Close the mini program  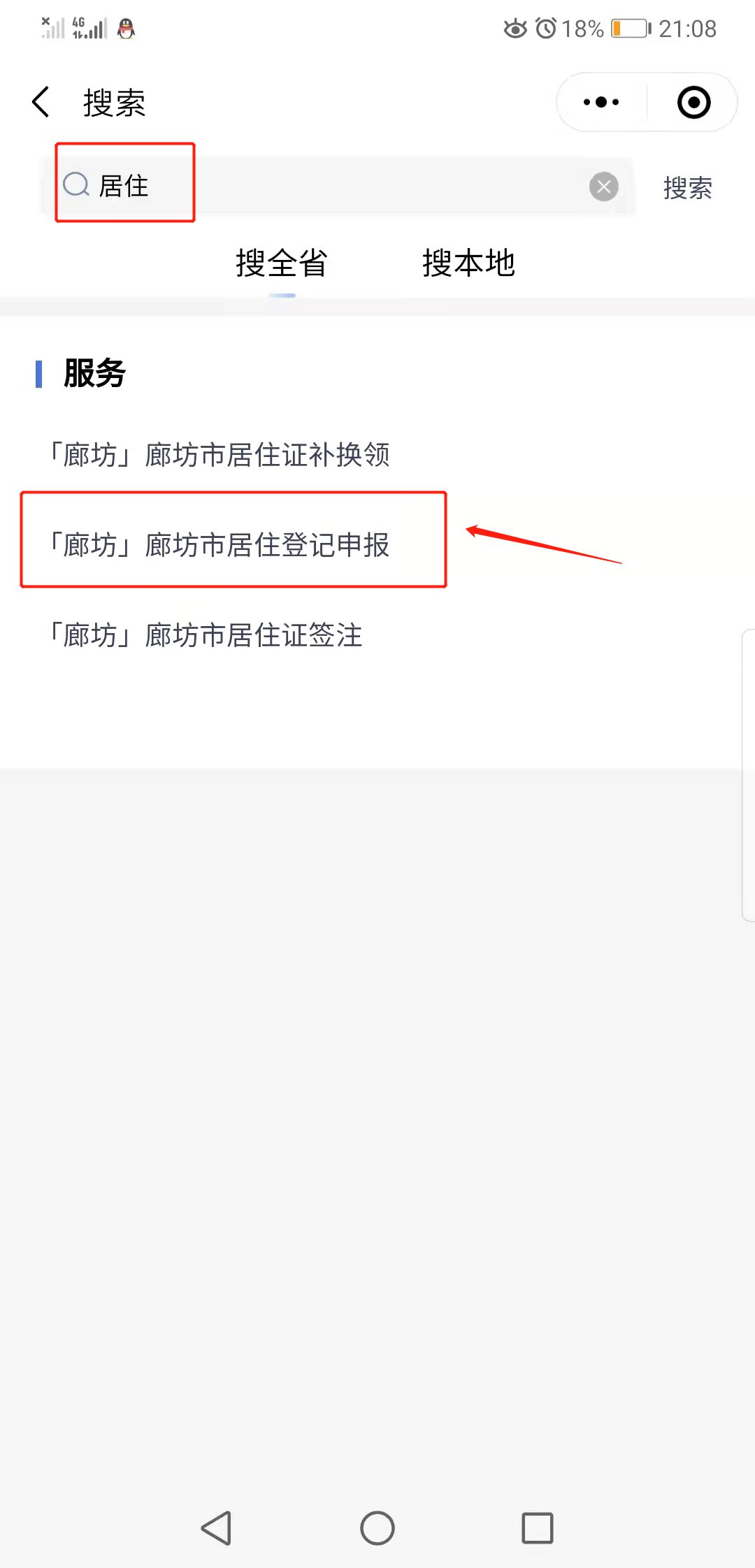point(693,102)
